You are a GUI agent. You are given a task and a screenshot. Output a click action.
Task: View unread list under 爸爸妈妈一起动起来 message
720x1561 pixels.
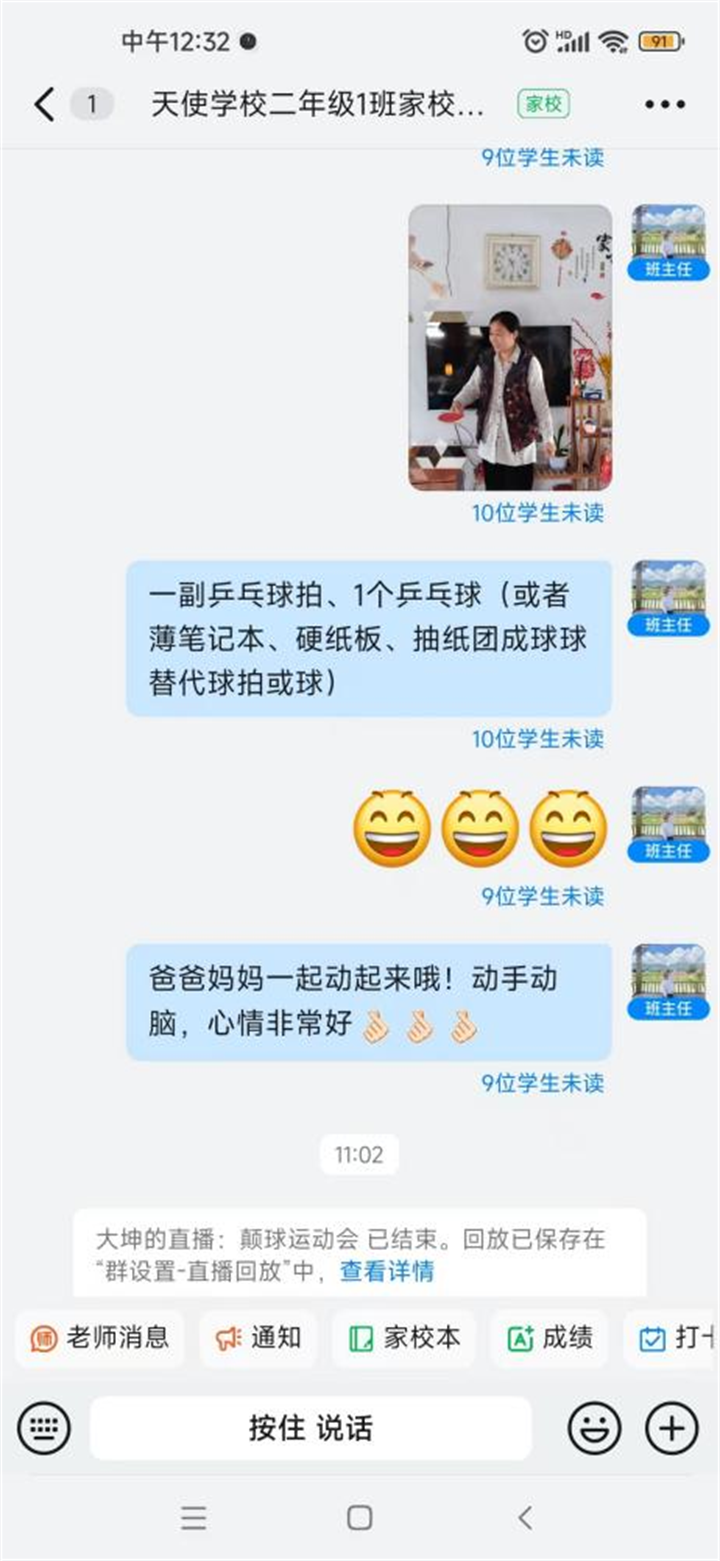(542, 1083)
